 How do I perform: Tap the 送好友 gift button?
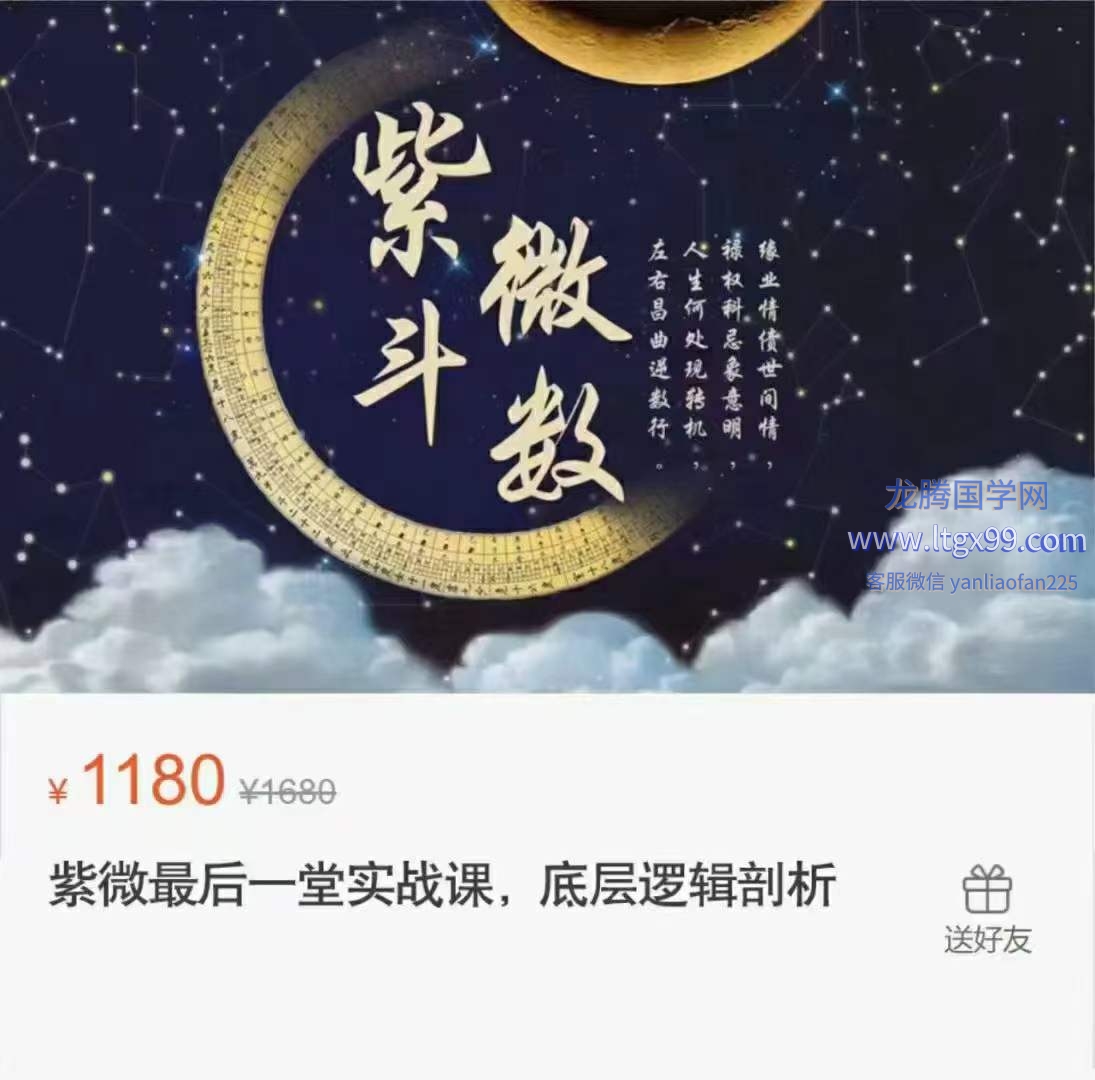coord(987,908)
